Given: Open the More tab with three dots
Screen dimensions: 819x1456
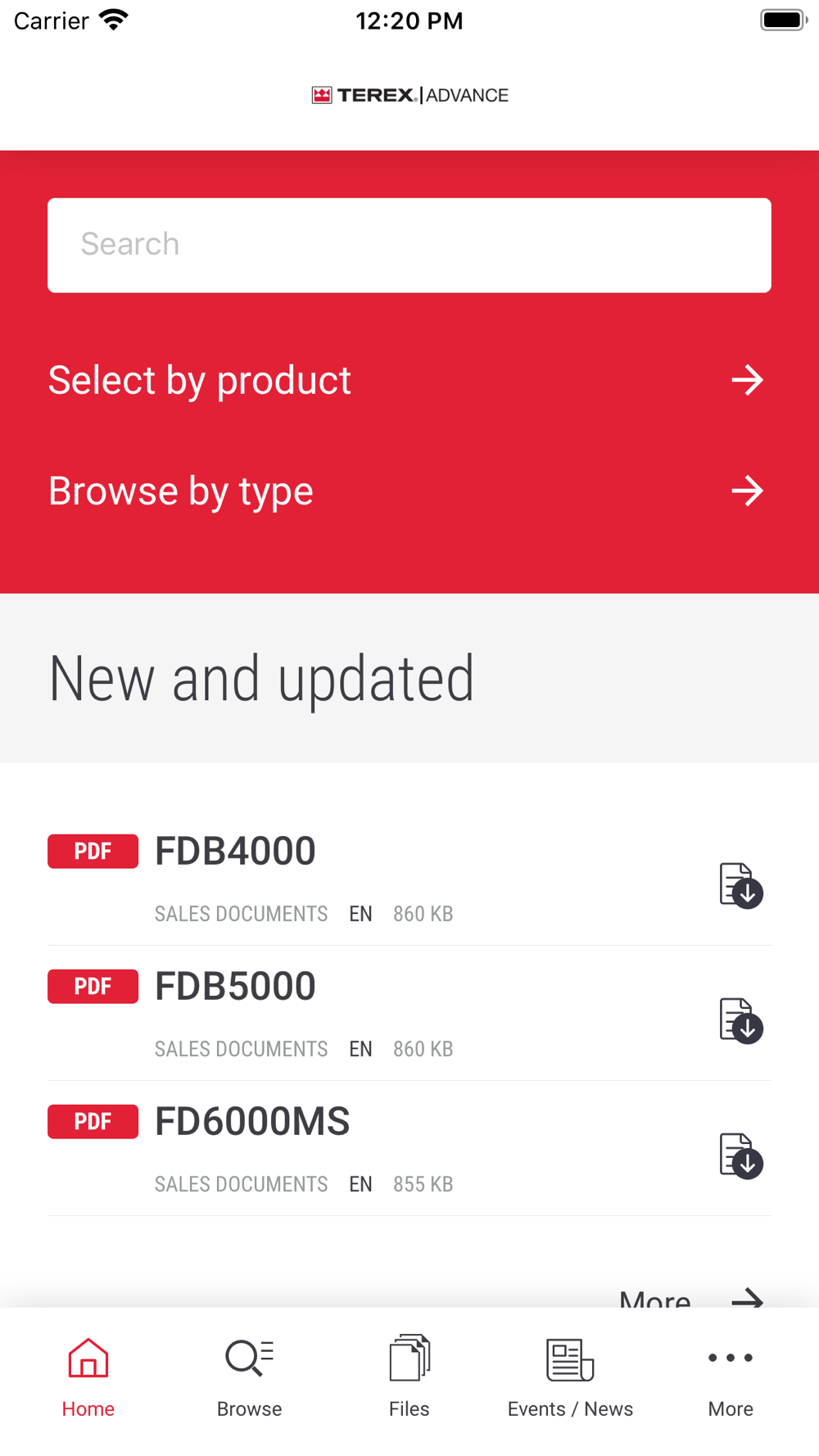Looking at the screenshot, I should [x=731, y=1378].
